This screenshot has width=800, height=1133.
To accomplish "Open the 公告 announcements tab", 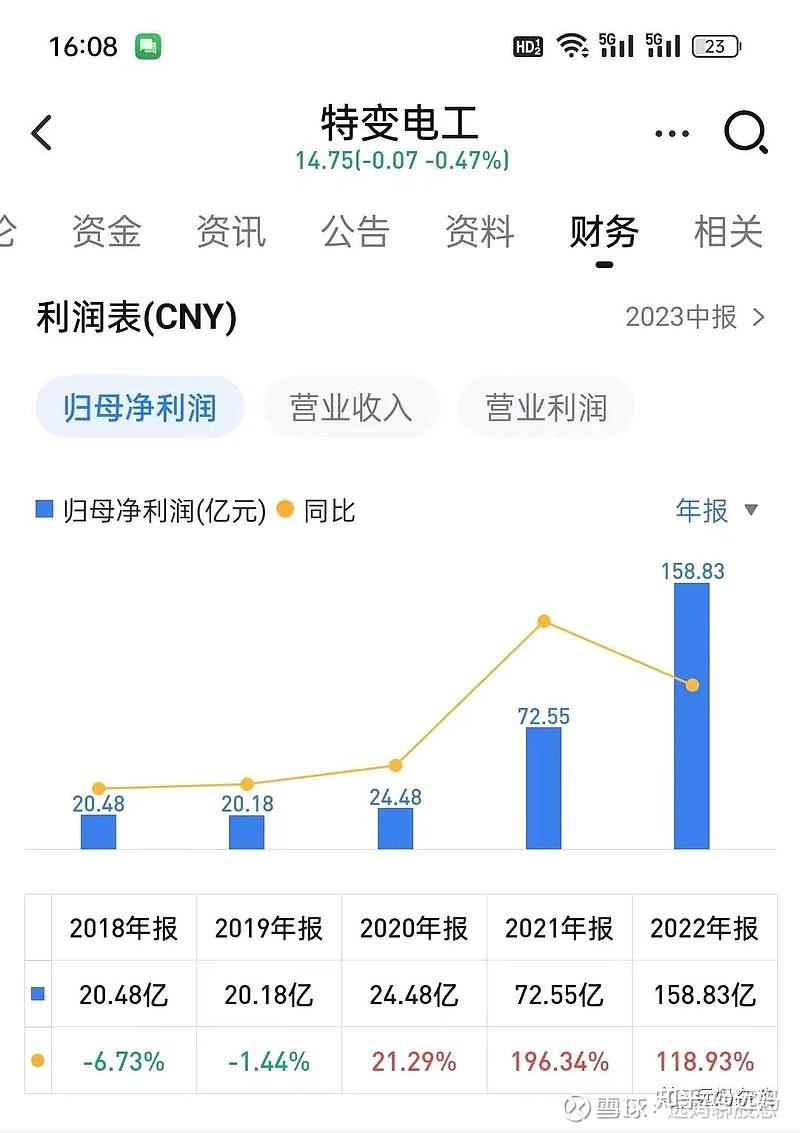I will (x=357, y=232).
